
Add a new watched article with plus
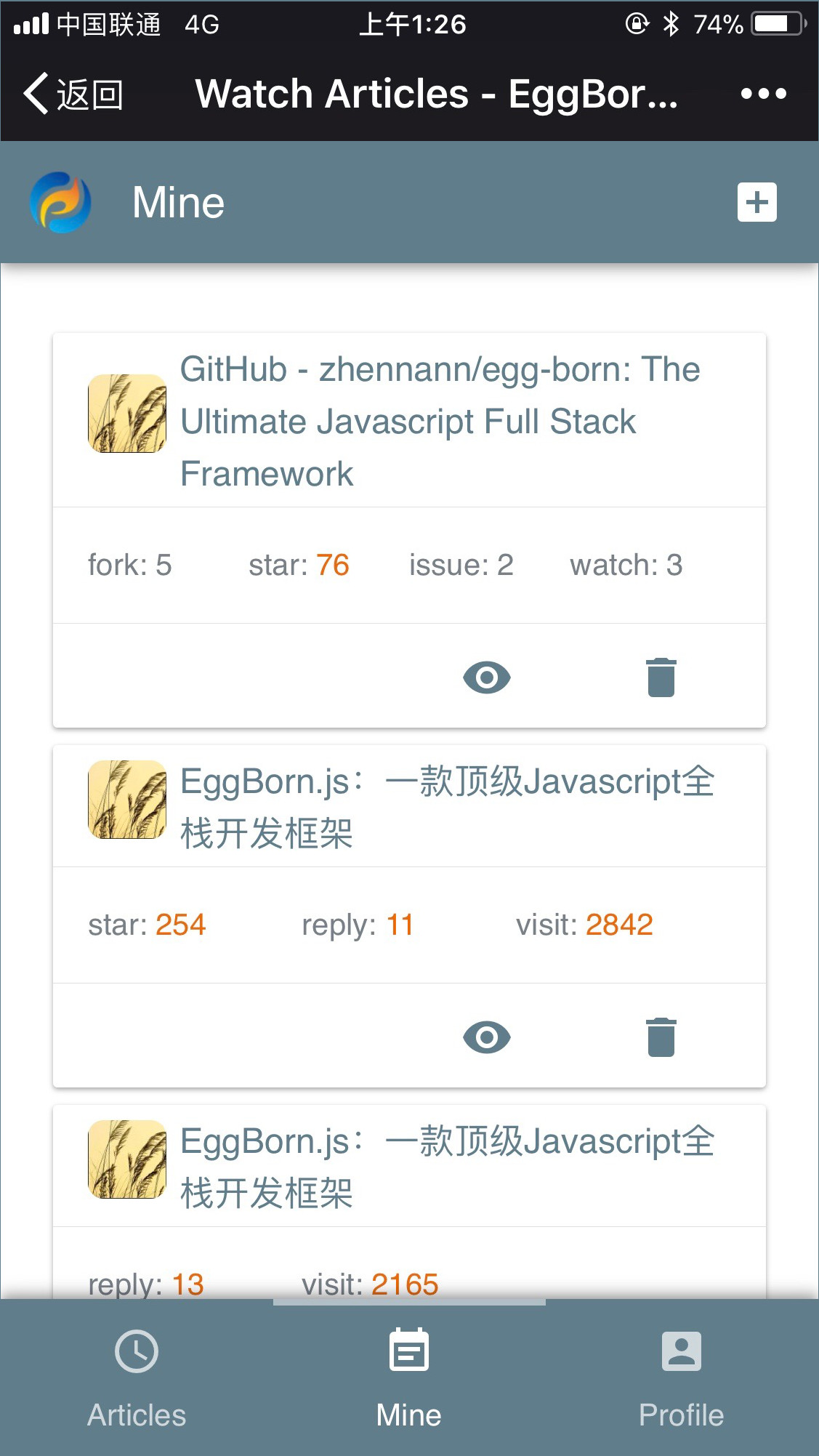coord(757,202)
